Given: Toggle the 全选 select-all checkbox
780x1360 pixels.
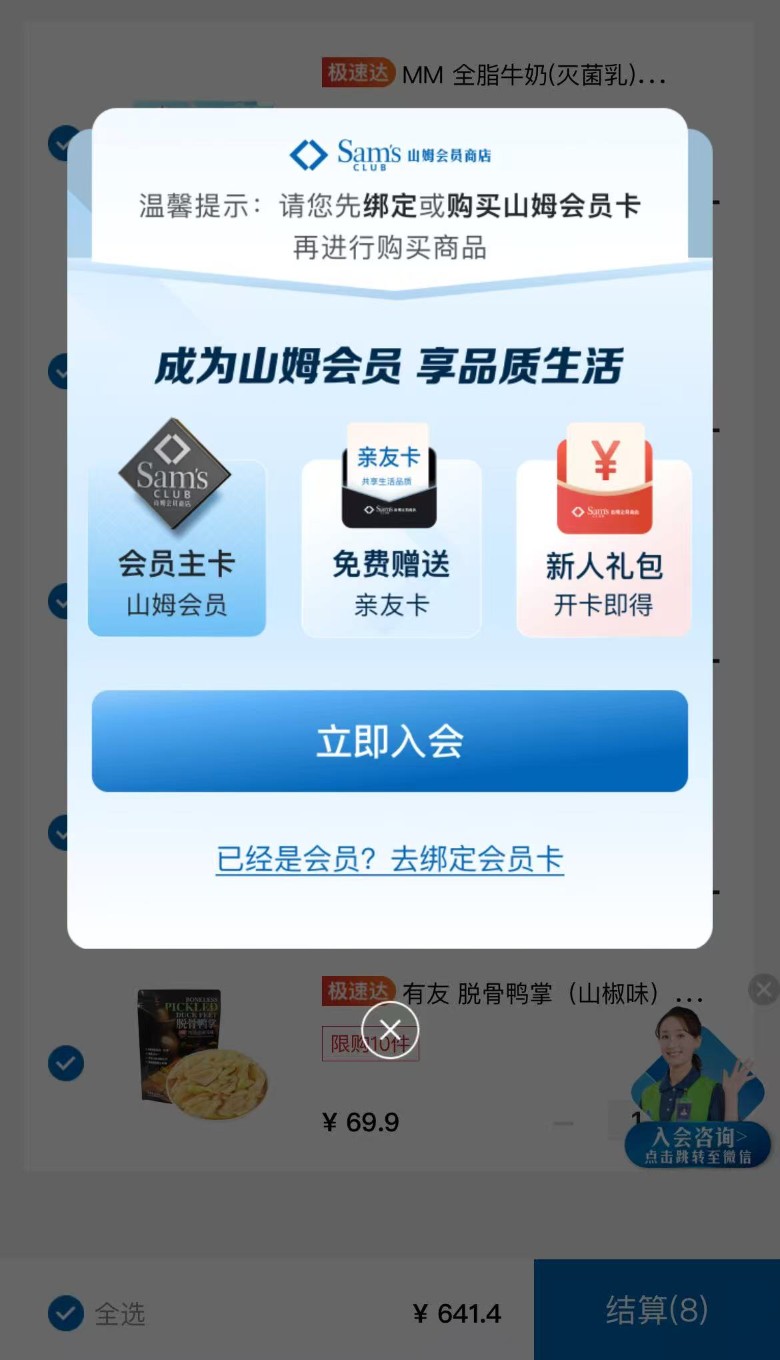Looking at the screenshot, I should [66, 1313].
